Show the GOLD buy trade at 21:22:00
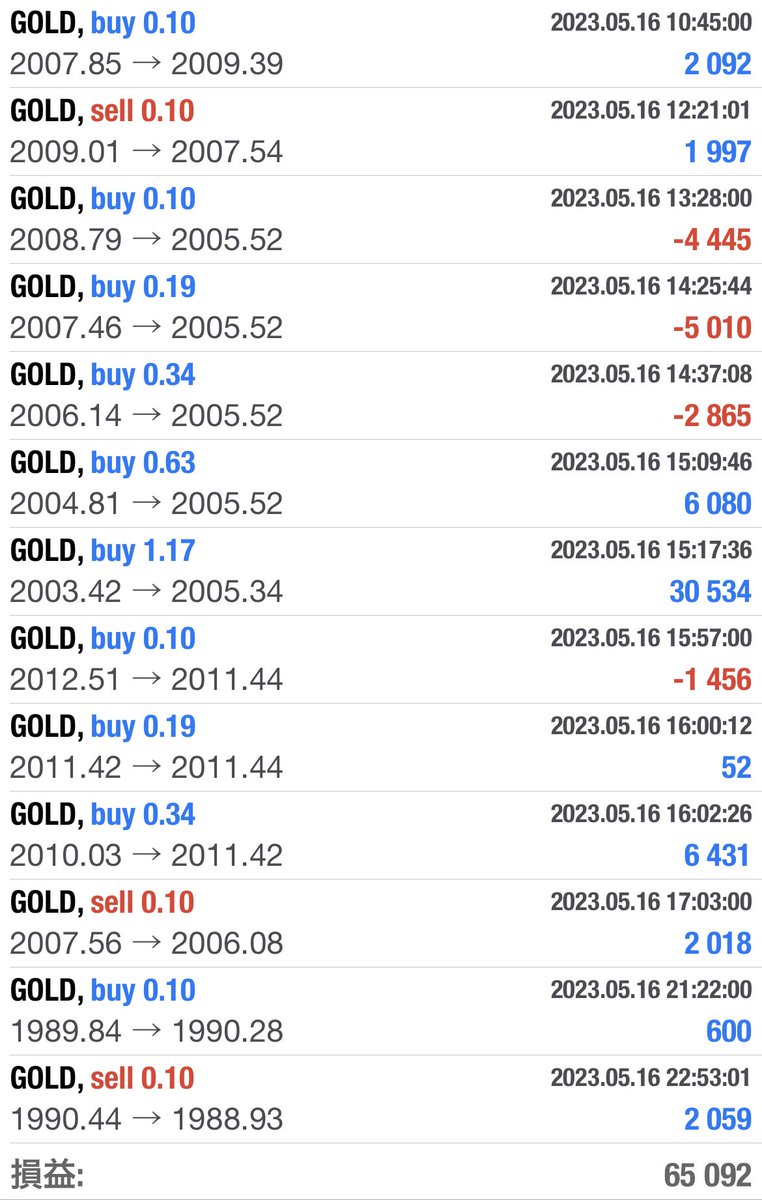The image size is (762, 1200). click(380, 1012)
